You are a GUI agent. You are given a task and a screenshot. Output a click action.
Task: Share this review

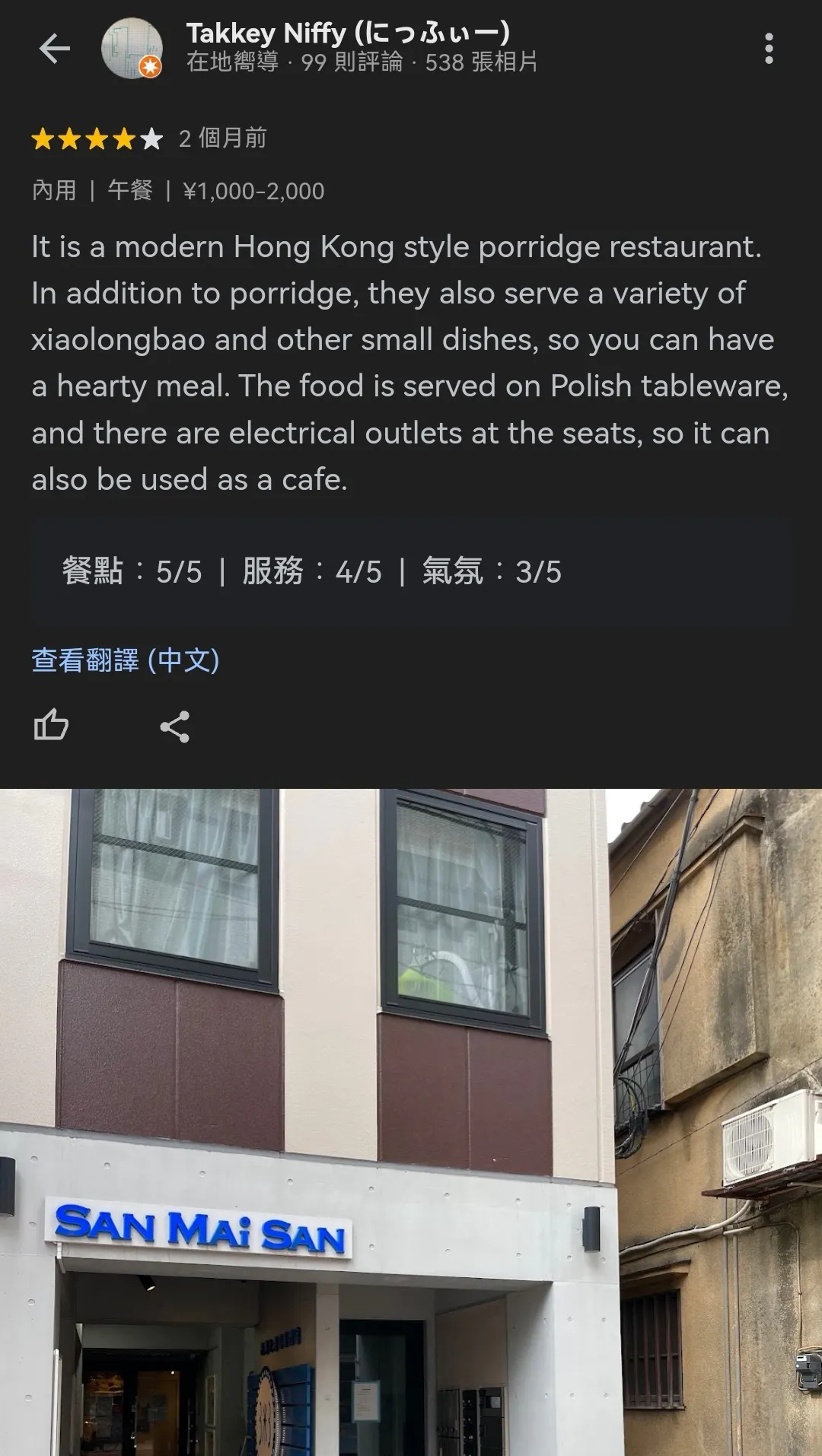[x=174, y=726]
